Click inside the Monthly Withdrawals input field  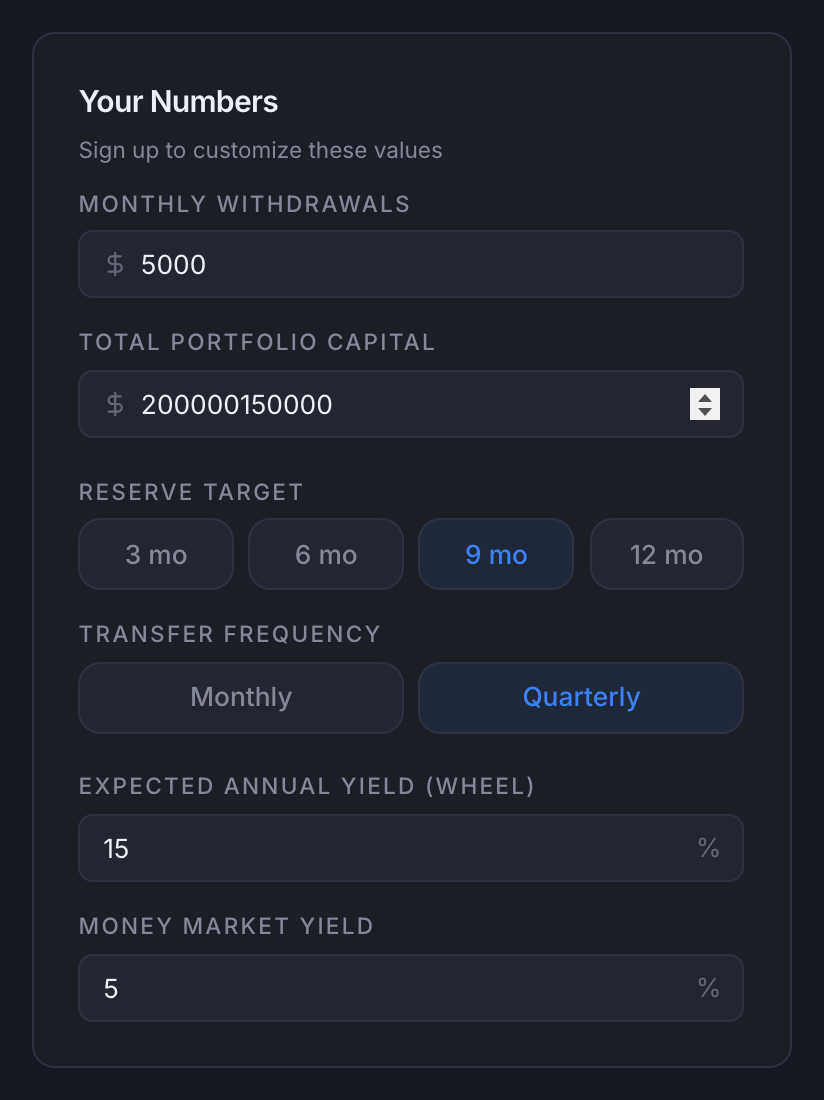tap(400, 264)
